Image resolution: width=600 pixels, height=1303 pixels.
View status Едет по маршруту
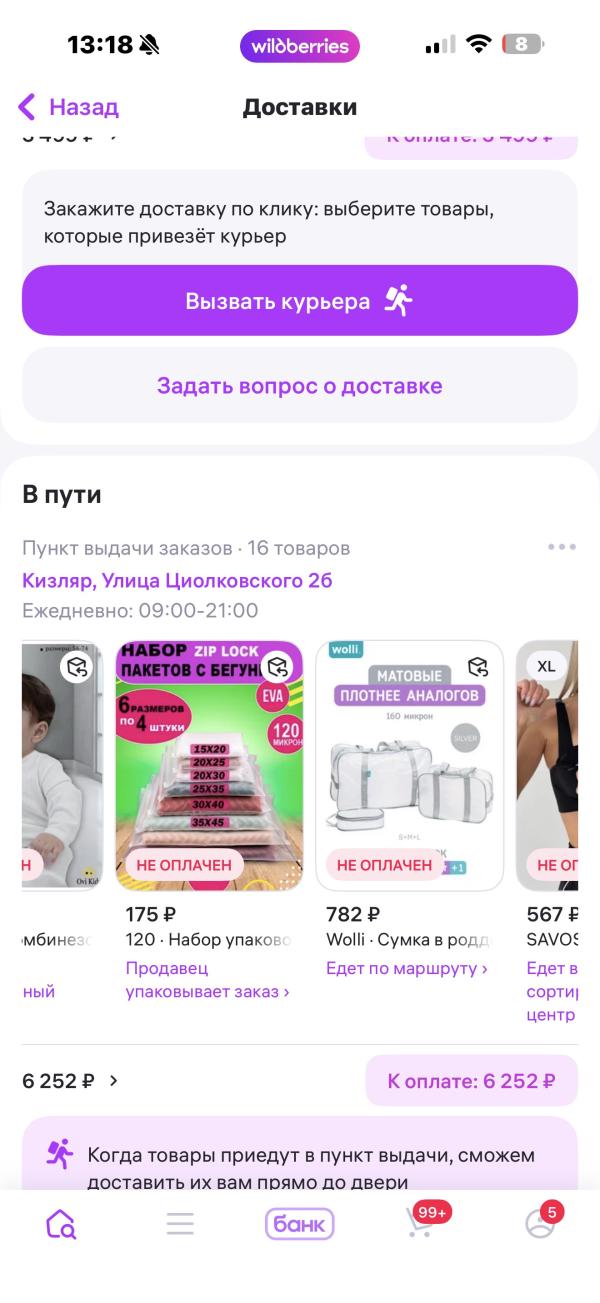click(407, 968)
